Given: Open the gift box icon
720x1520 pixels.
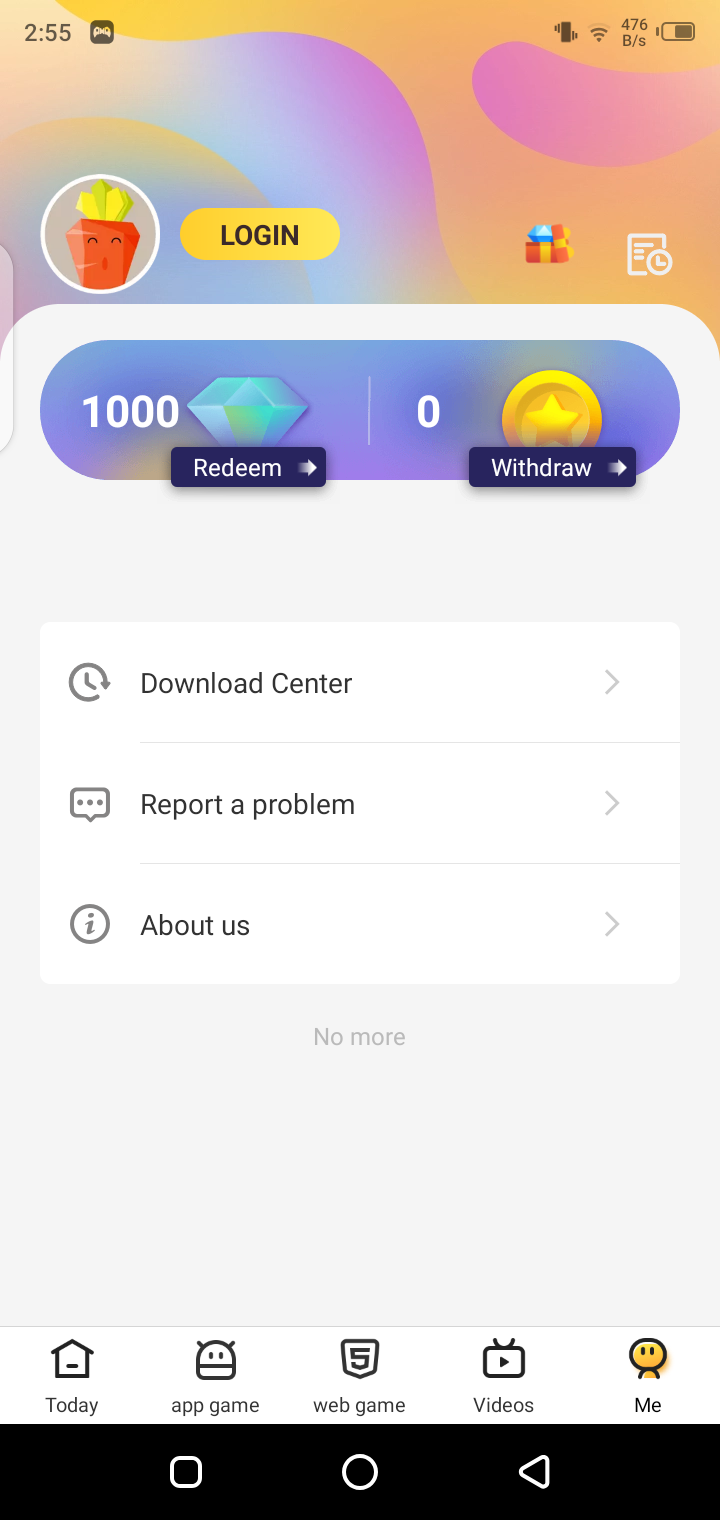Looking at the screenshot, I should tap(548, 244).
